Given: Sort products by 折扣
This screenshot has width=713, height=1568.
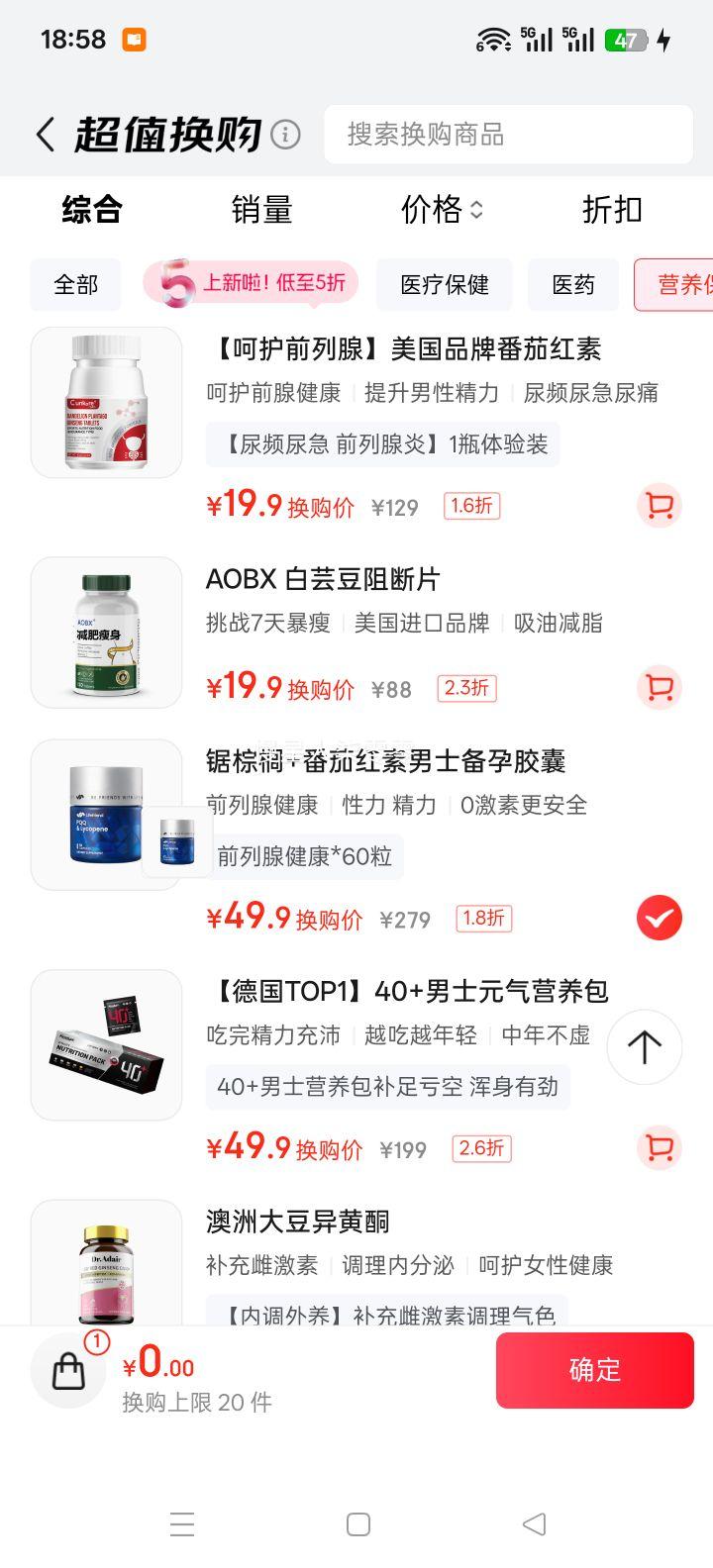Looking at the screenshot, I should click(x=612, y=210).
